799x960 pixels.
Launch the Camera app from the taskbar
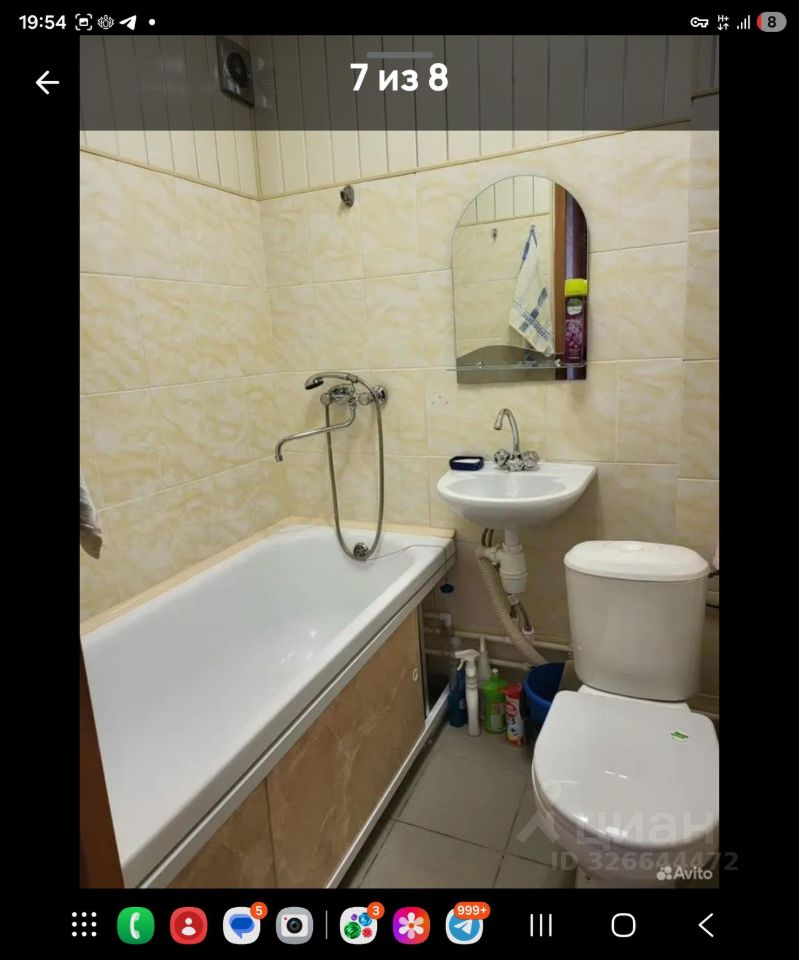pyautogui.click(x=294, y=925)
